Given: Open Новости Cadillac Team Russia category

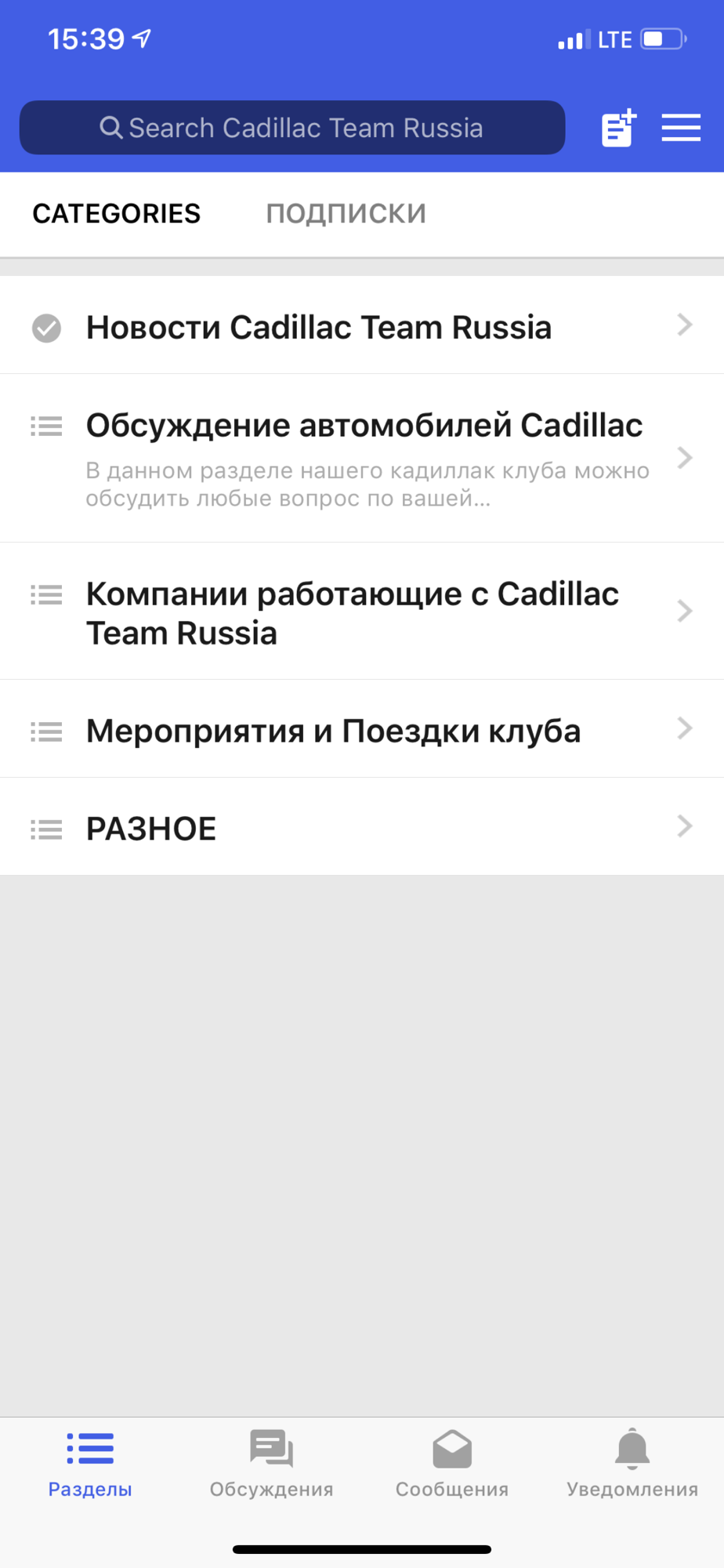Looking at the screenshot, I should coord(362,325).
